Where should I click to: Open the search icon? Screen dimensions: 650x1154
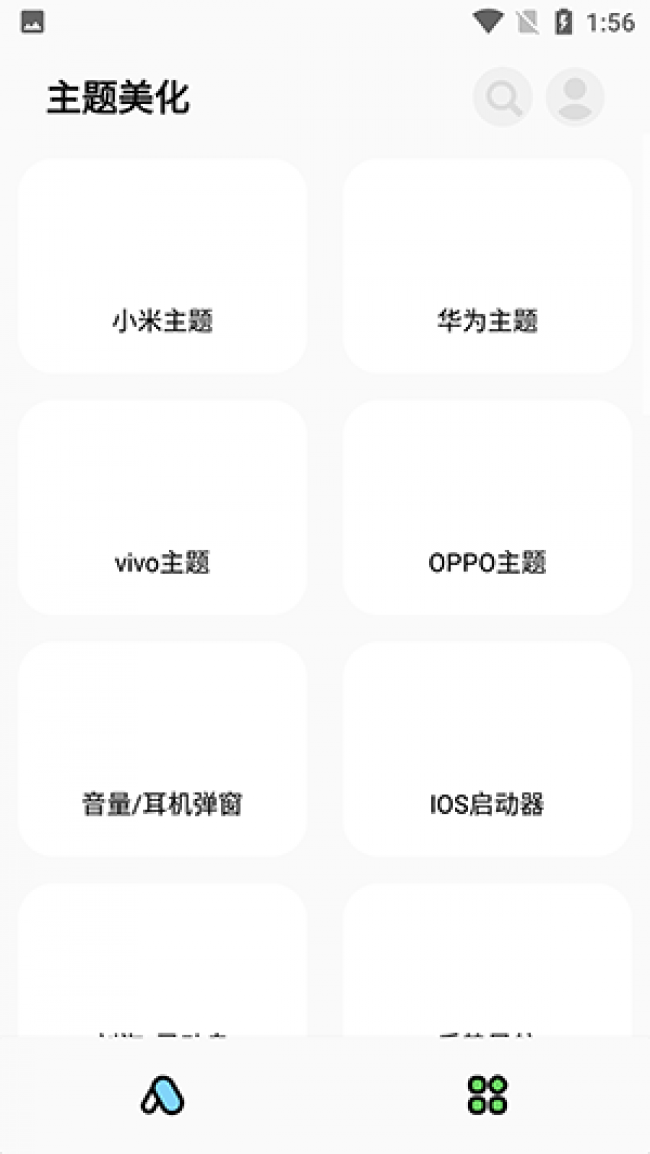[502, 97]
